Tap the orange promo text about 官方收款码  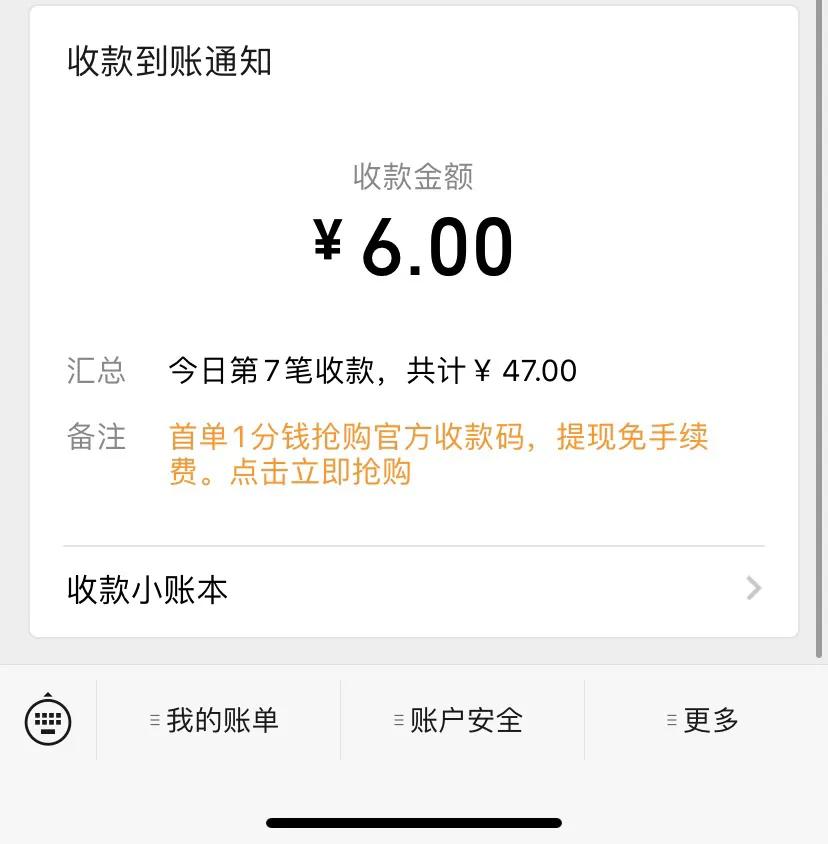click(x=440, y=438)
